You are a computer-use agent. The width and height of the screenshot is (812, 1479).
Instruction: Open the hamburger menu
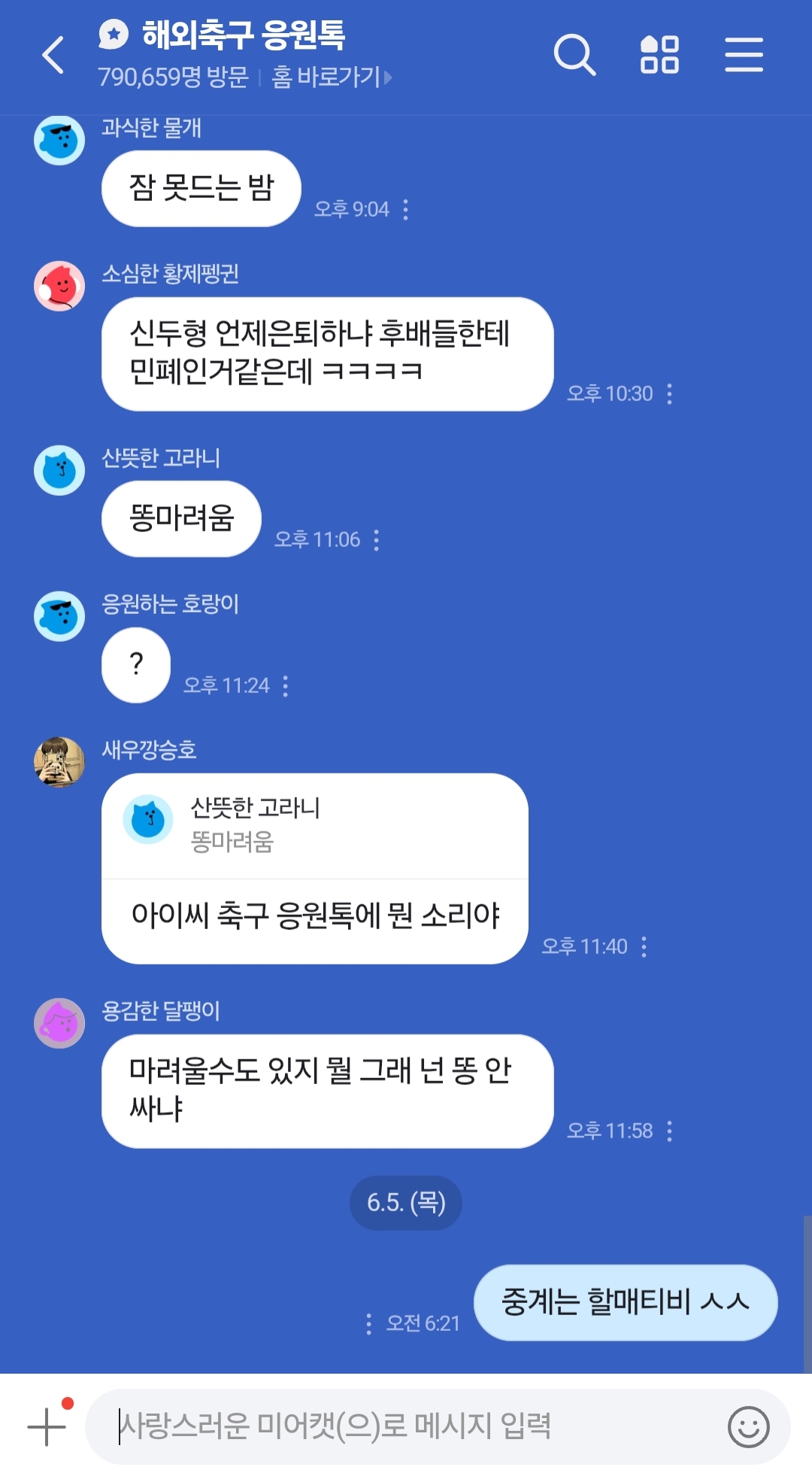[x=744, y=55]
